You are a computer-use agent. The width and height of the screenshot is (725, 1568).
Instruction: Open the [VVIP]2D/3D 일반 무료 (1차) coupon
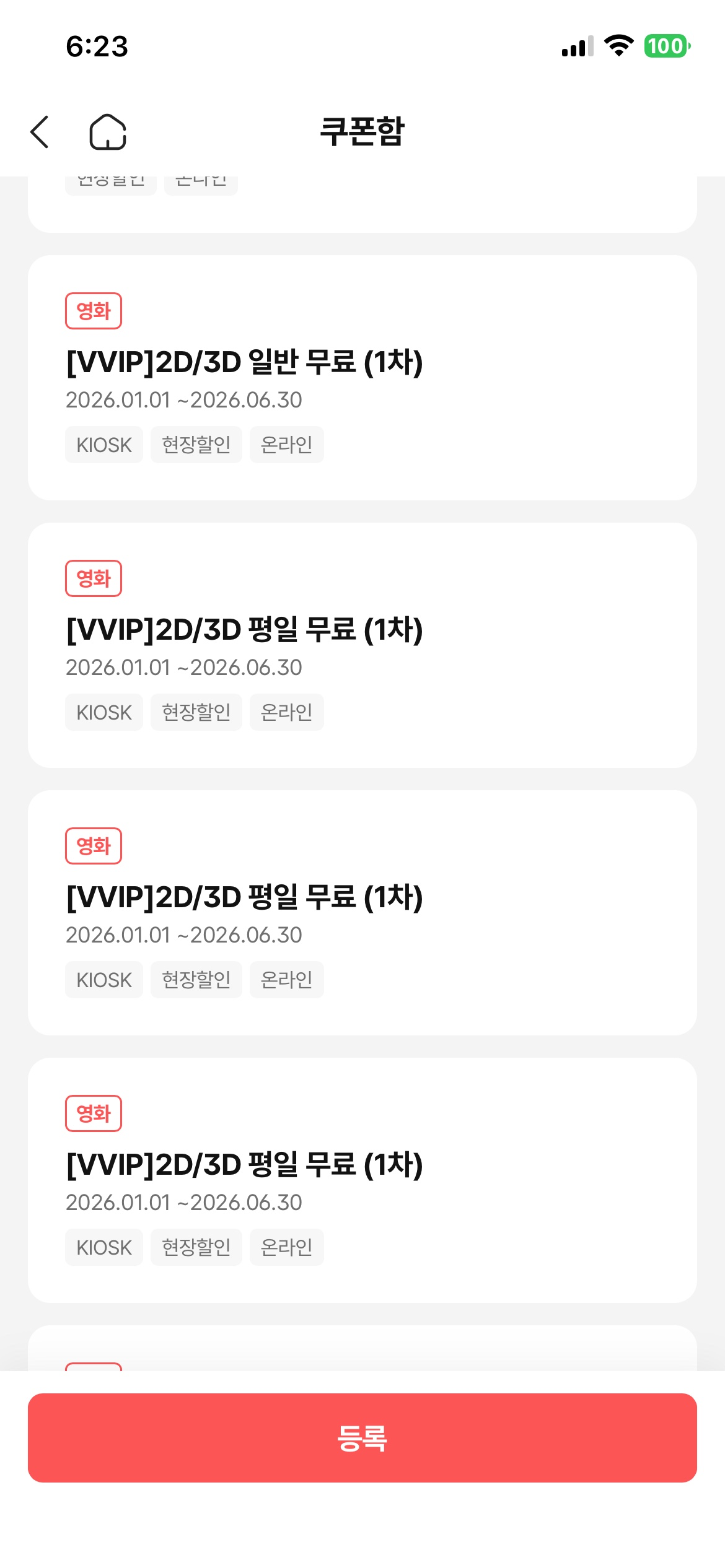pos(362,377)
